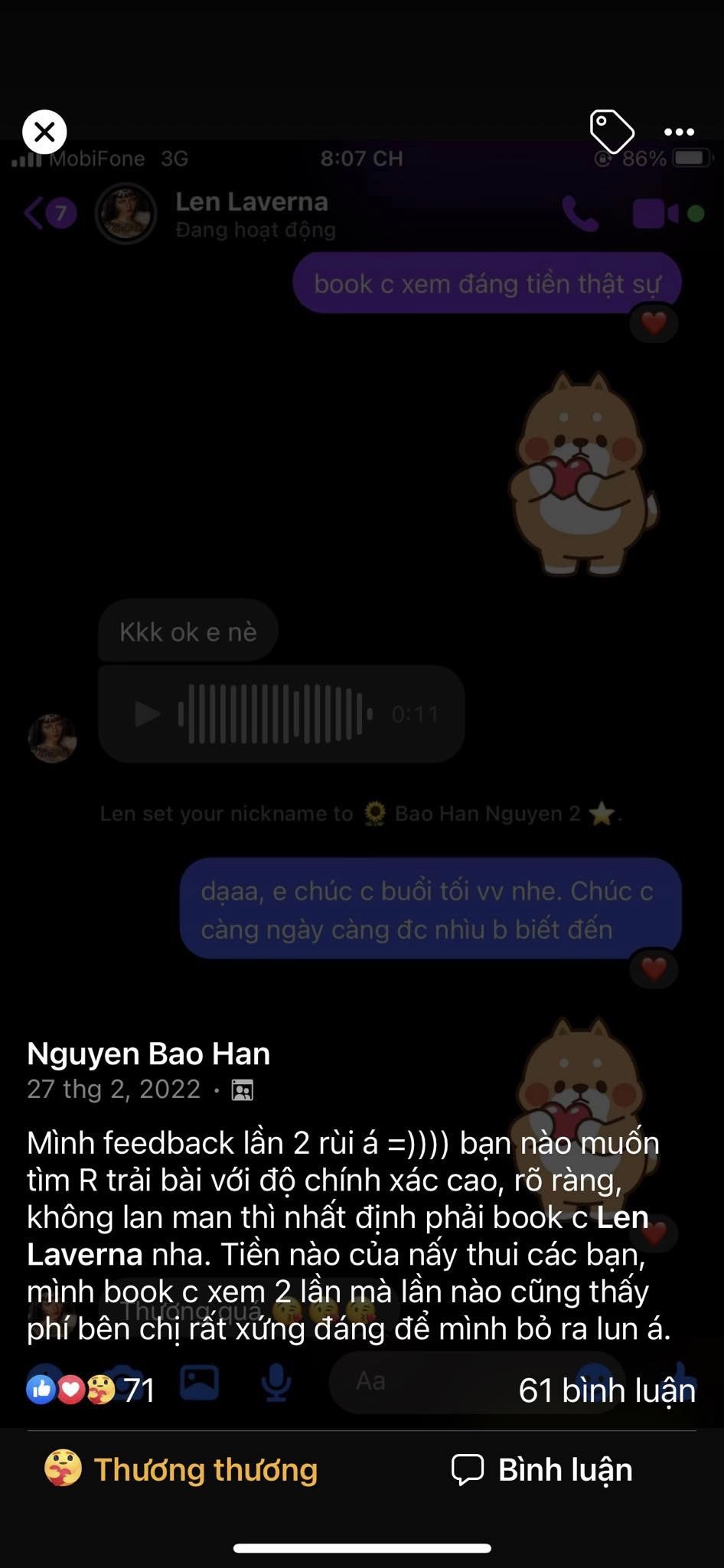This screenshot has height=1568, width=724.
Task: Open Nguyen Bao Han's profile name
Action: (148, 1053)
